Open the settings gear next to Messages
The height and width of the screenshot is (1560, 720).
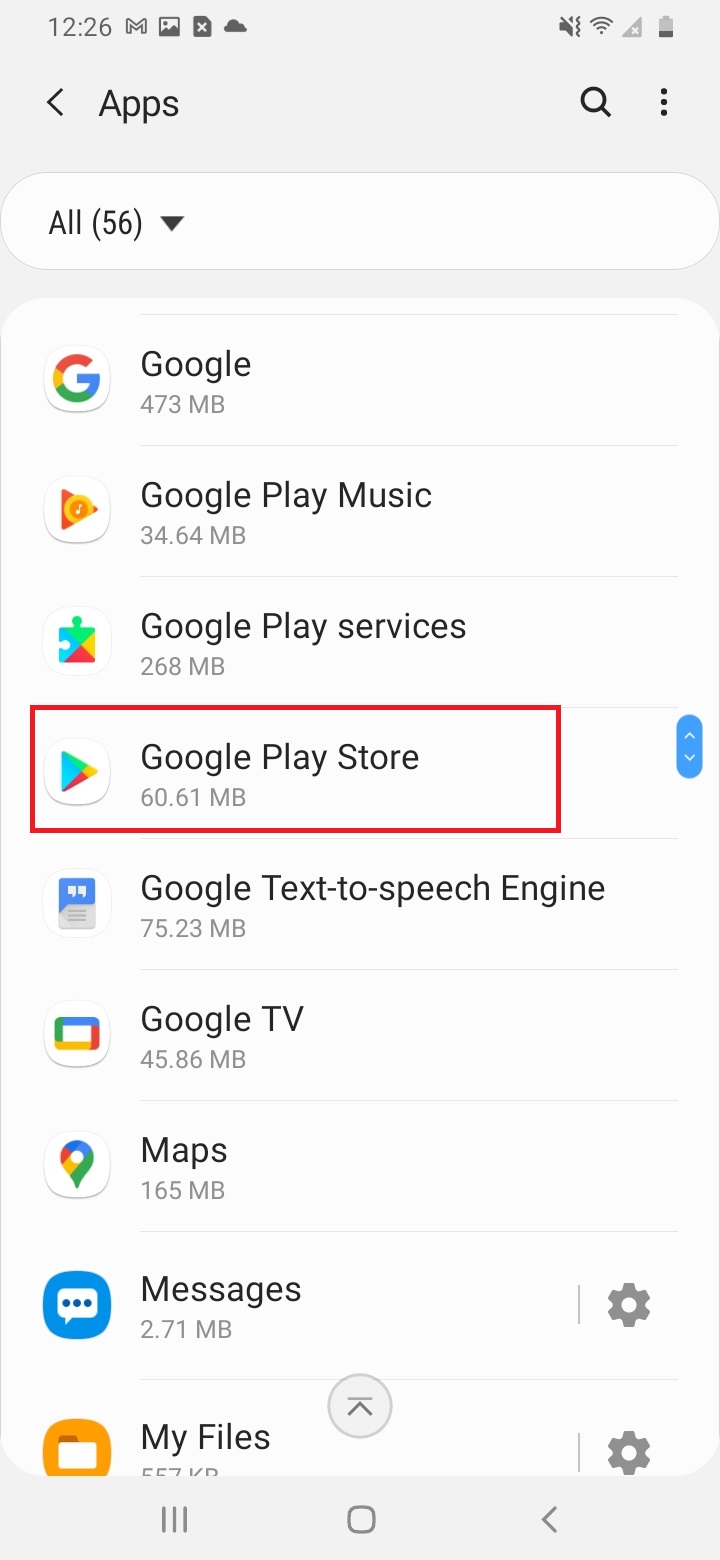pos(629,1305)
